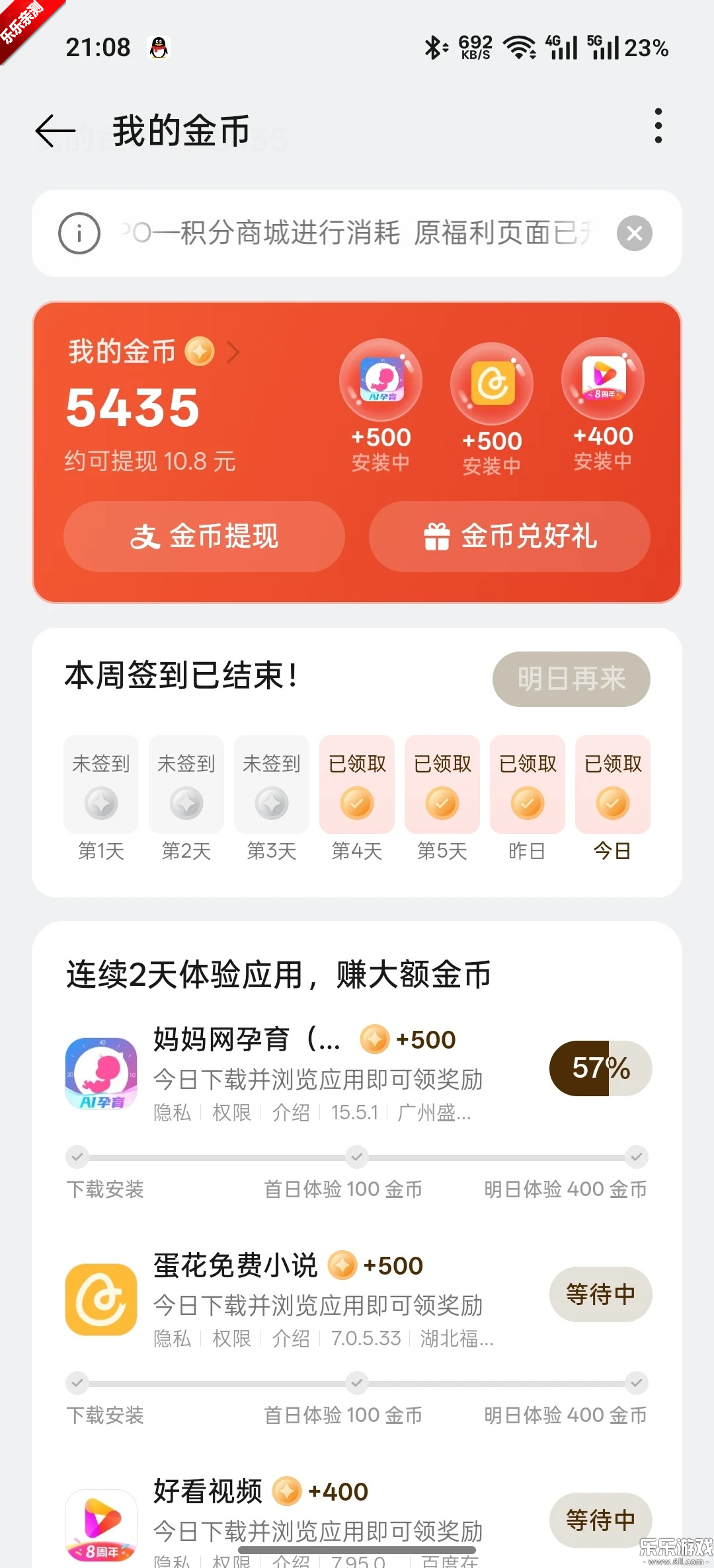Click the gold coin icon beside 我的金币

201,352
